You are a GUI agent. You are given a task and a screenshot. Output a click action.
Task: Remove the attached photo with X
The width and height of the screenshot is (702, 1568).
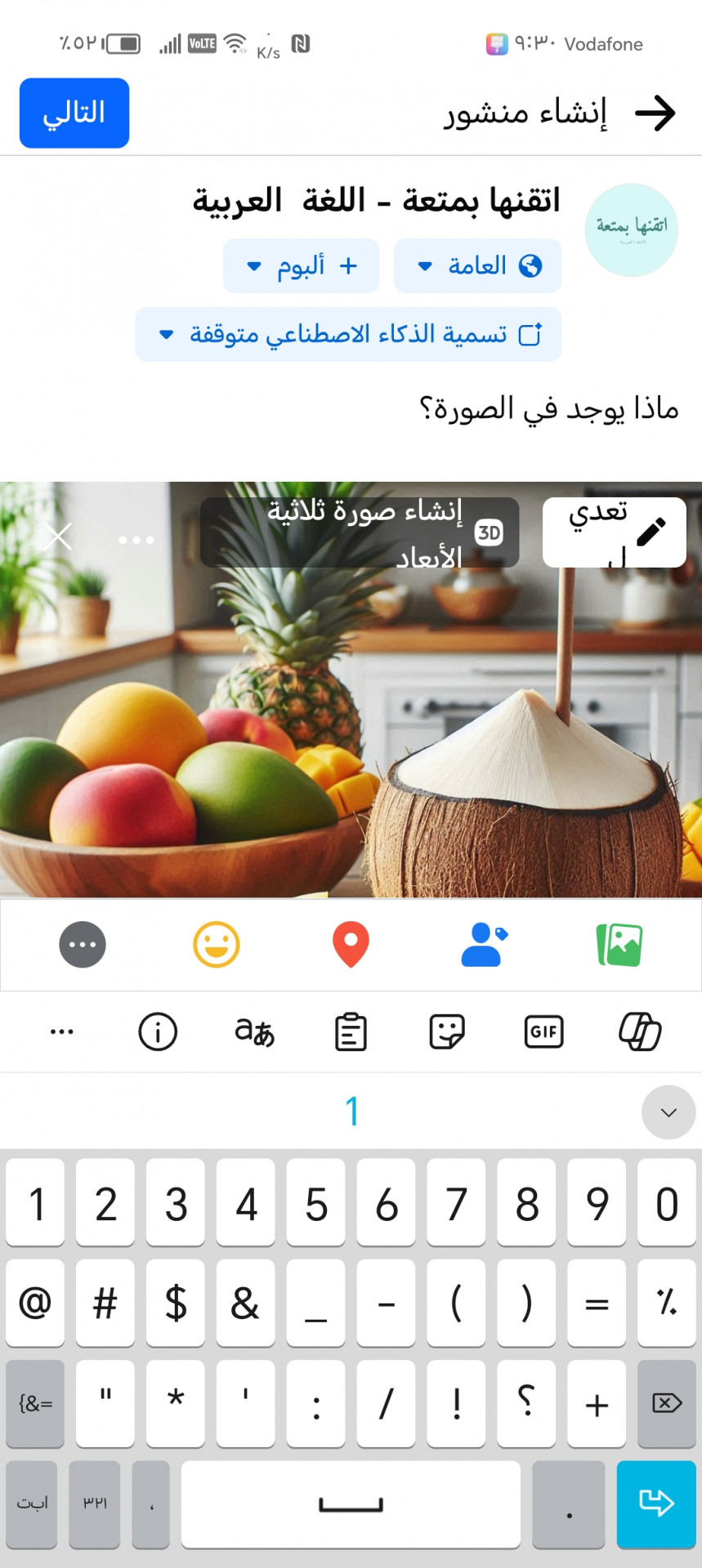58,537
